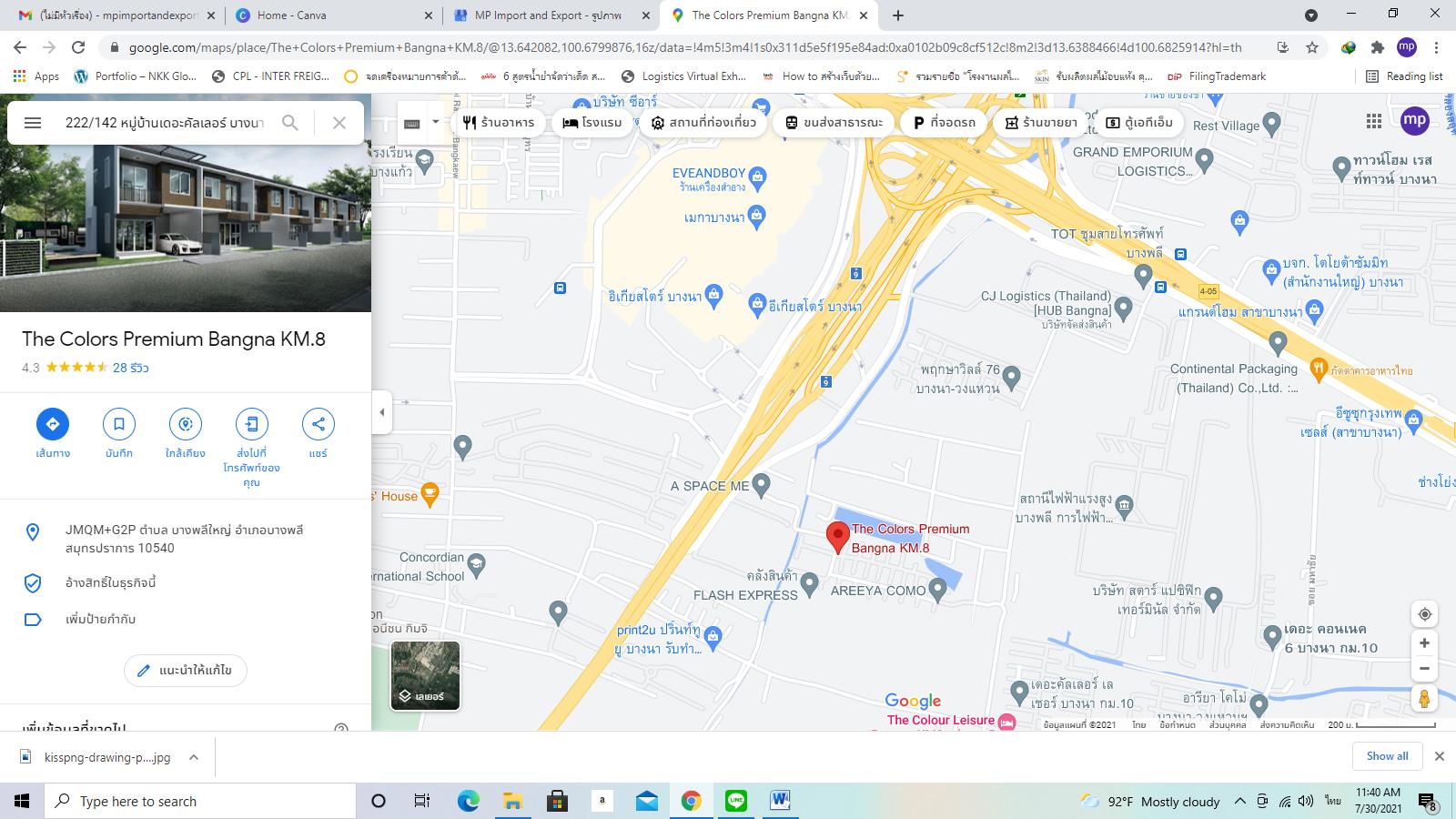
Task: Show my location on the map
Action: (x=1424, y=614)
